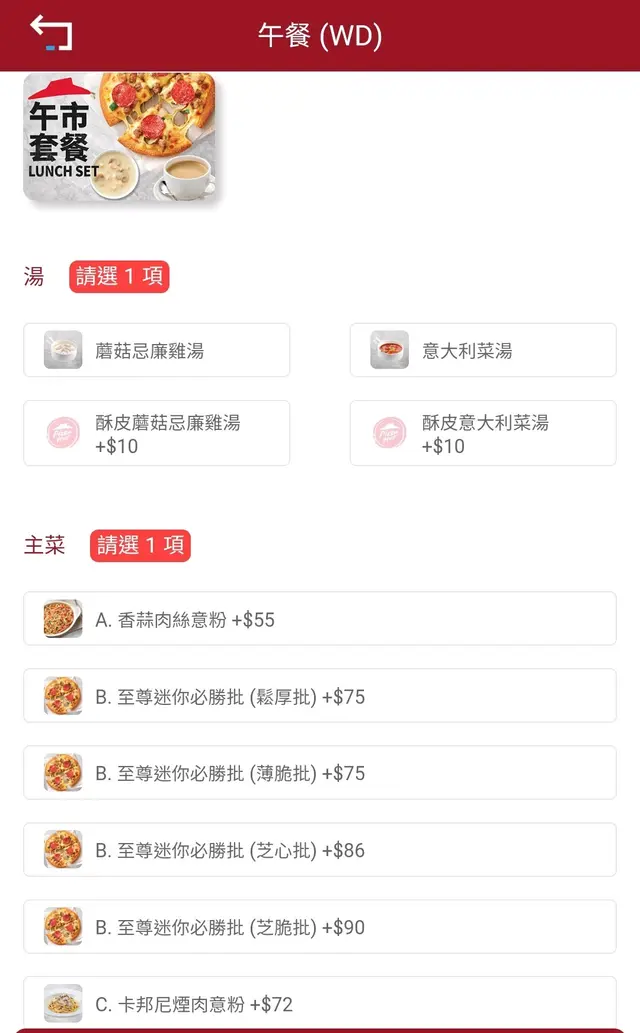640x1033 pixels.
Task: Select B. 至尊迷你必勝批 (芝脆批) +$90
Action: (x=319, y=927)
